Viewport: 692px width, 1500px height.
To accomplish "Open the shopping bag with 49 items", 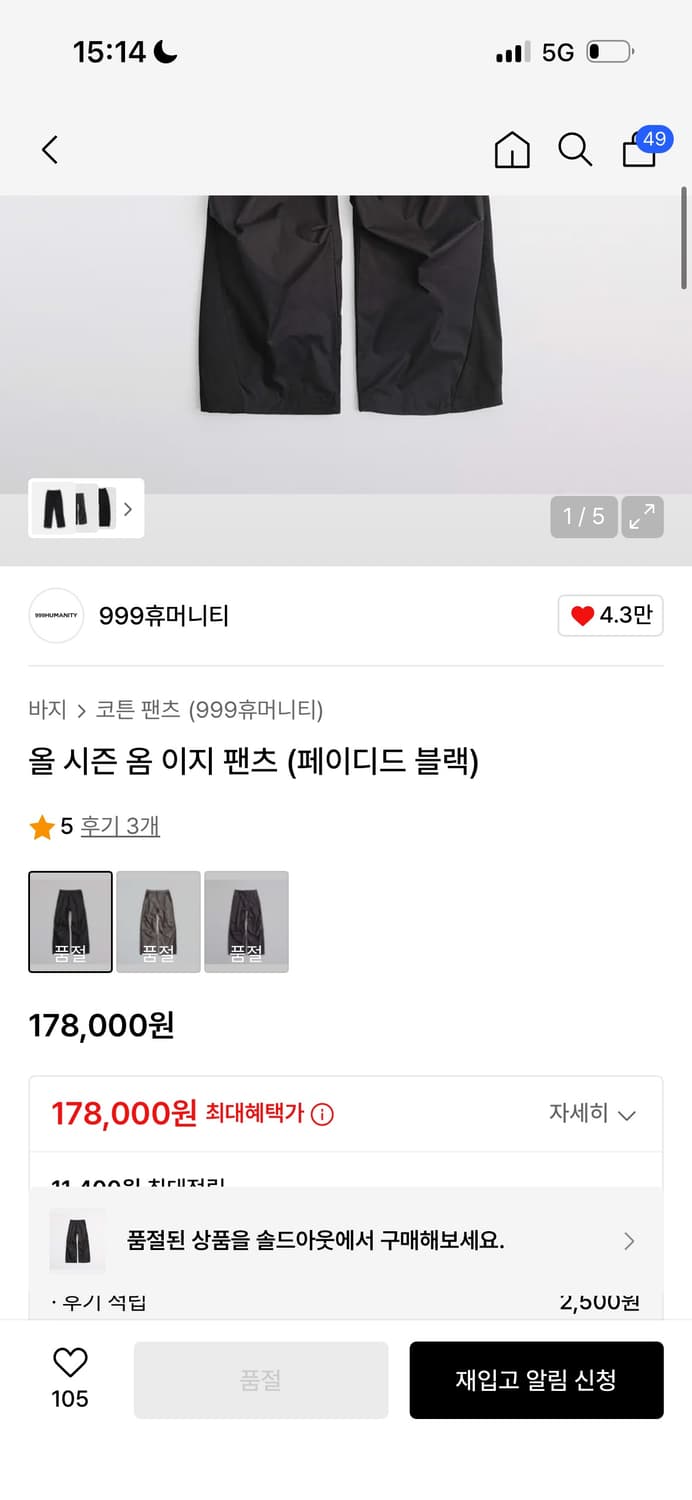I will (x=640, y=150).
